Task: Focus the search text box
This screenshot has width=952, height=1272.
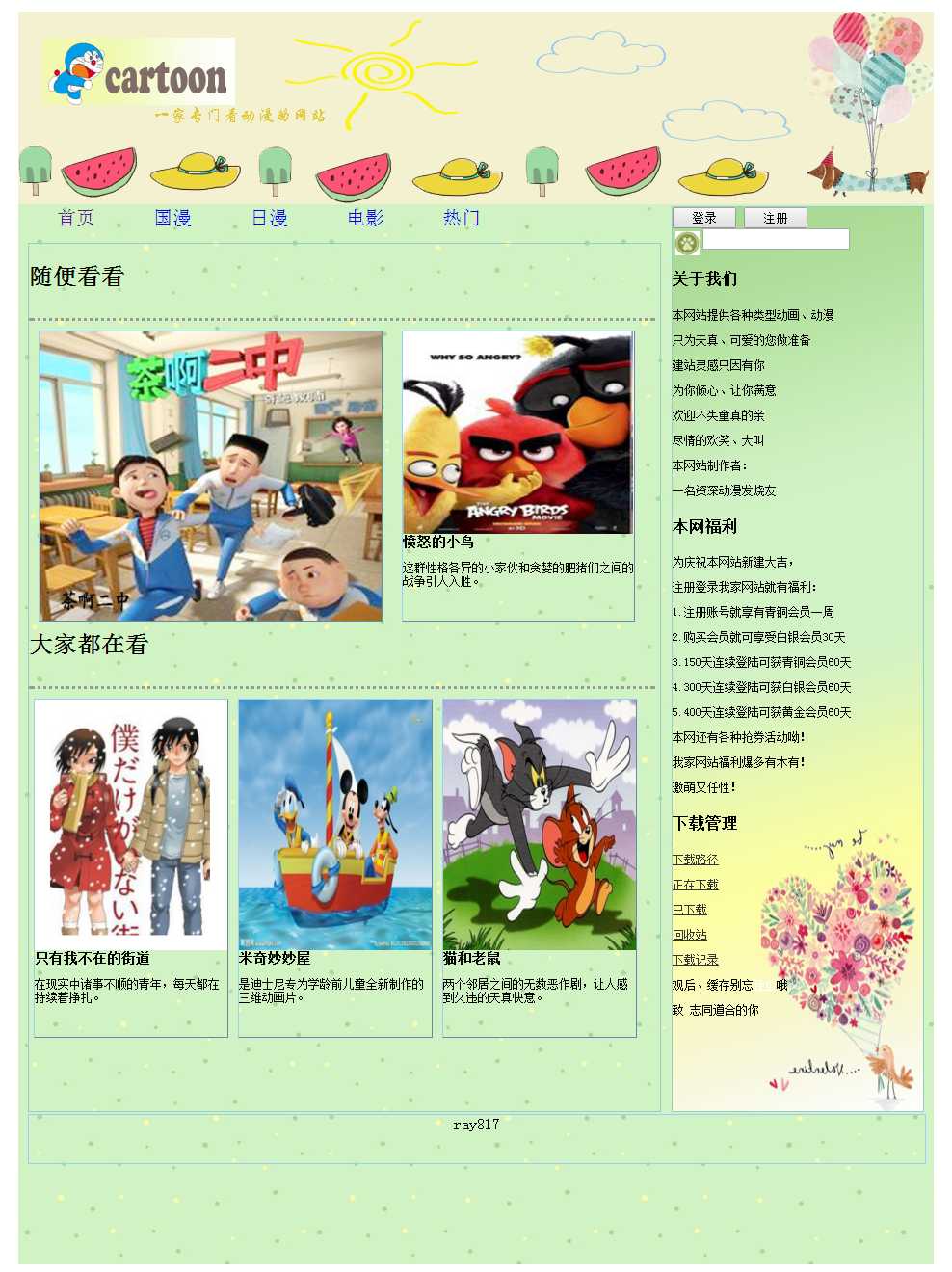Action: (776, 239)
